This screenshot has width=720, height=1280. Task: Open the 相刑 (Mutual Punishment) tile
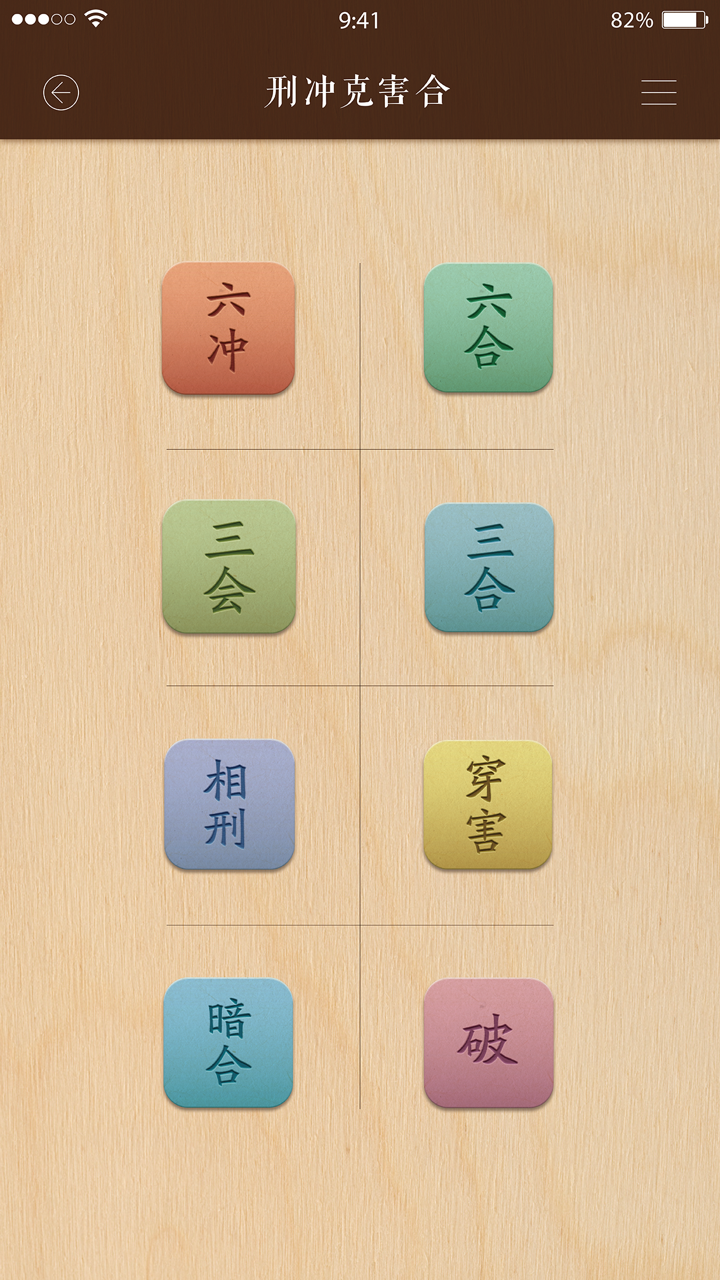click(228, 805)
